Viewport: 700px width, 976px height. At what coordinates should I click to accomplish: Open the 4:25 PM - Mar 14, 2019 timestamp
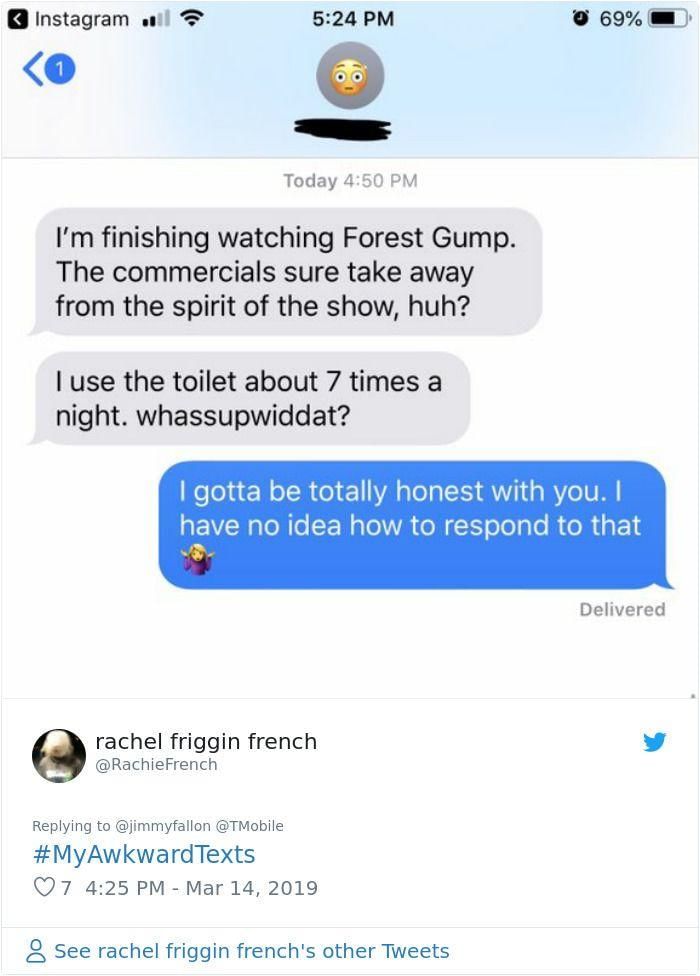pyautogui.click(x=198, y=887)
